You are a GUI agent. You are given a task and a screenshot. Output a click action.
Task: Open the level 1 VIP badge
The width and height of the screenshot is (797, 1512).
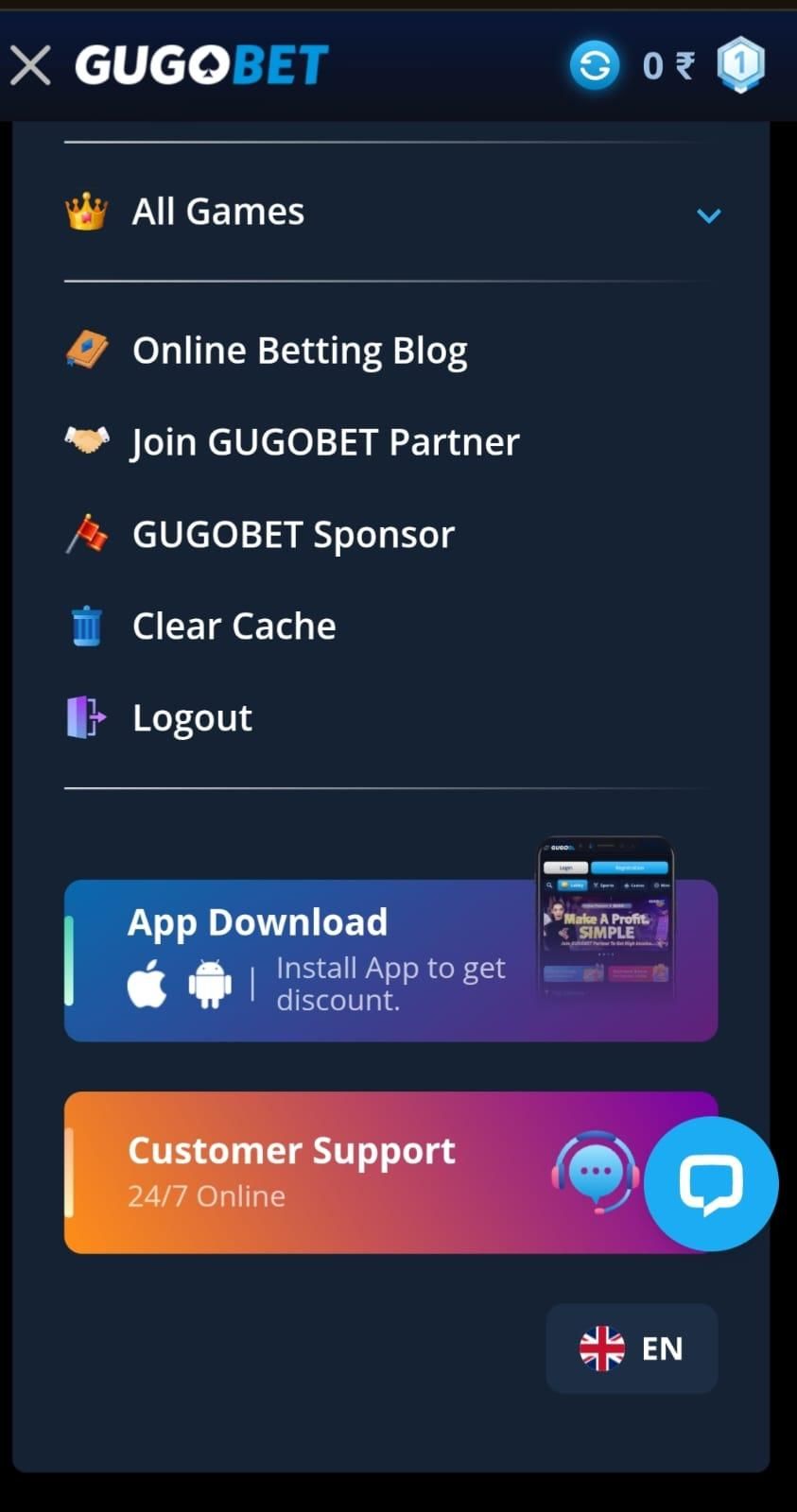740,65
